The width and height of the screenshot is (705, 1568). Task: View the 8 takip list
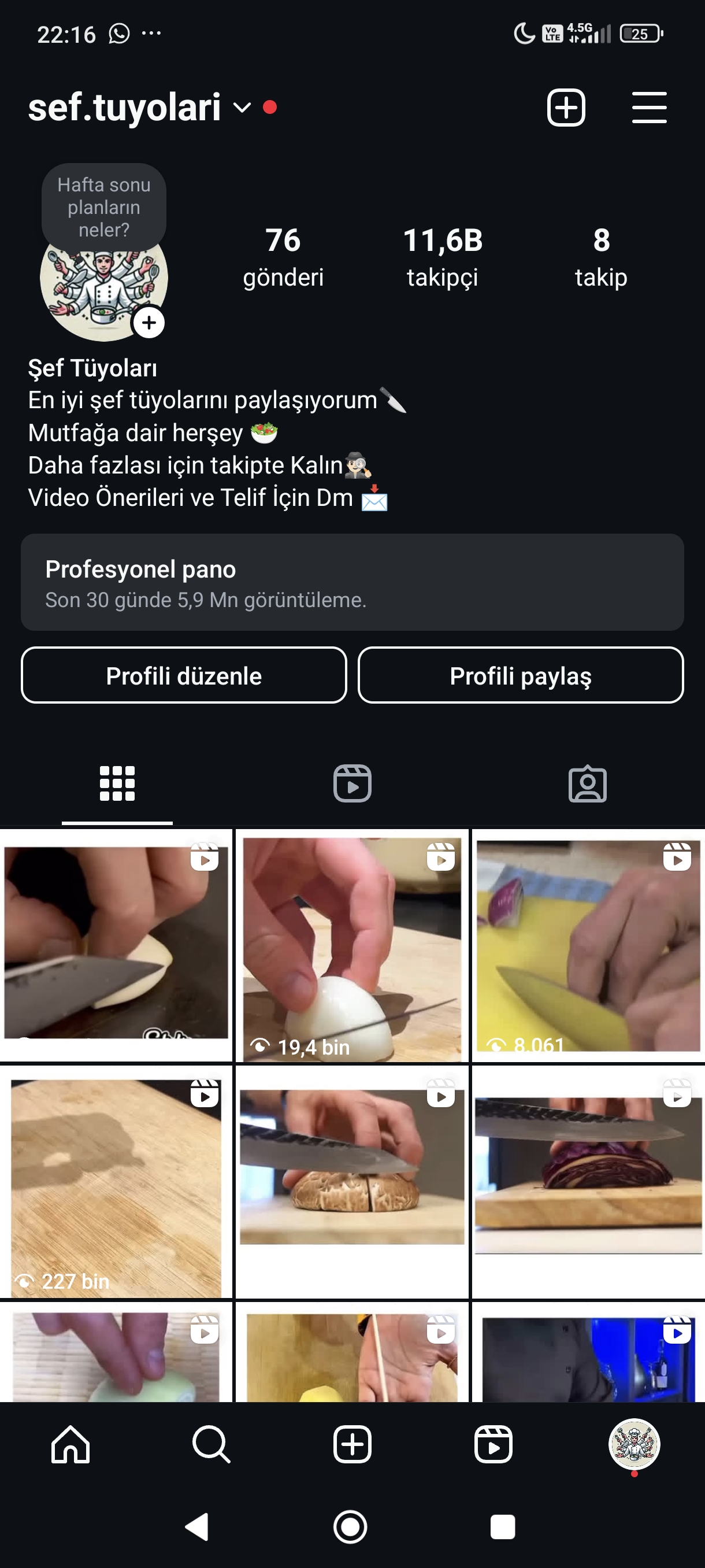[x=600, y=257]
